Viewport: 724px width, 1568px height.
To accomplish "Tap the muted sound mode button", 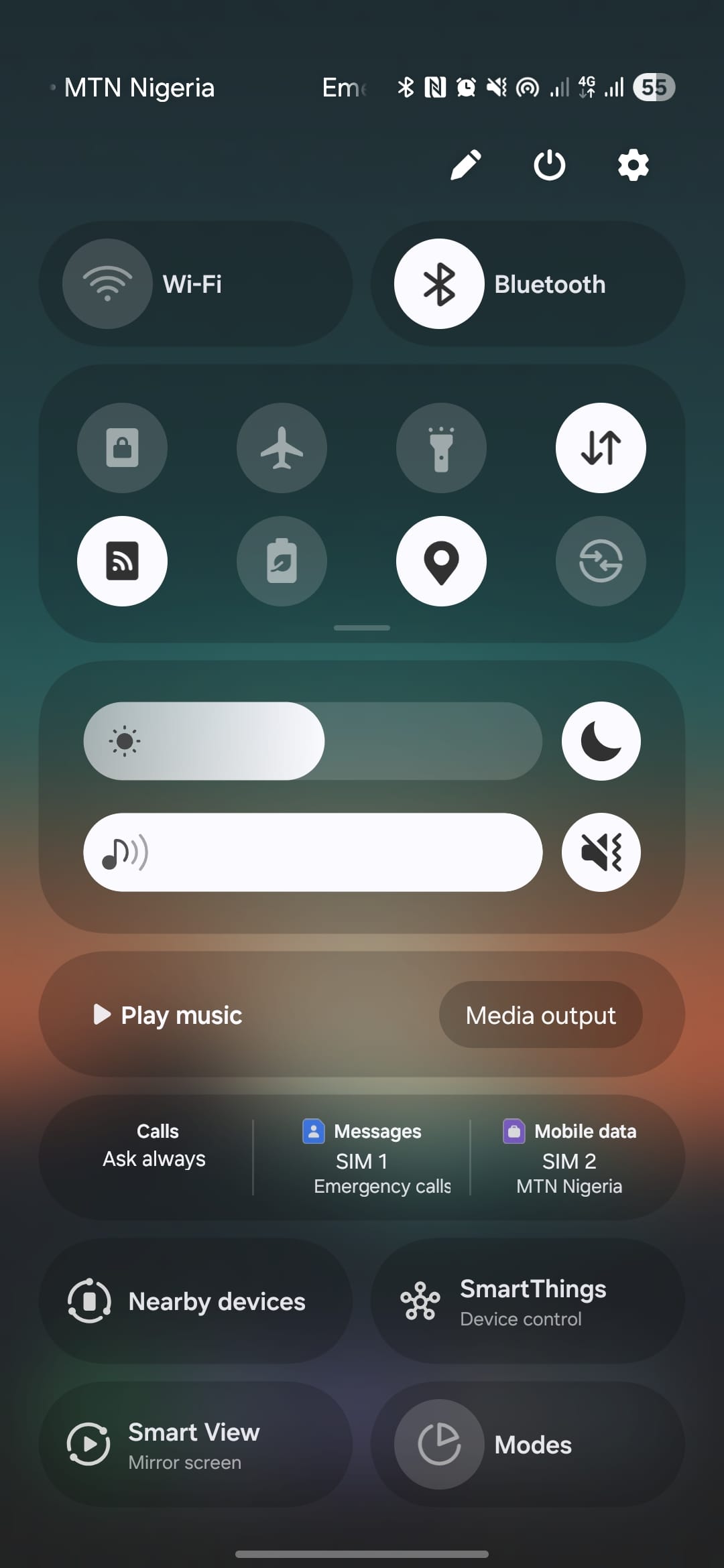I will click(601, 852).
